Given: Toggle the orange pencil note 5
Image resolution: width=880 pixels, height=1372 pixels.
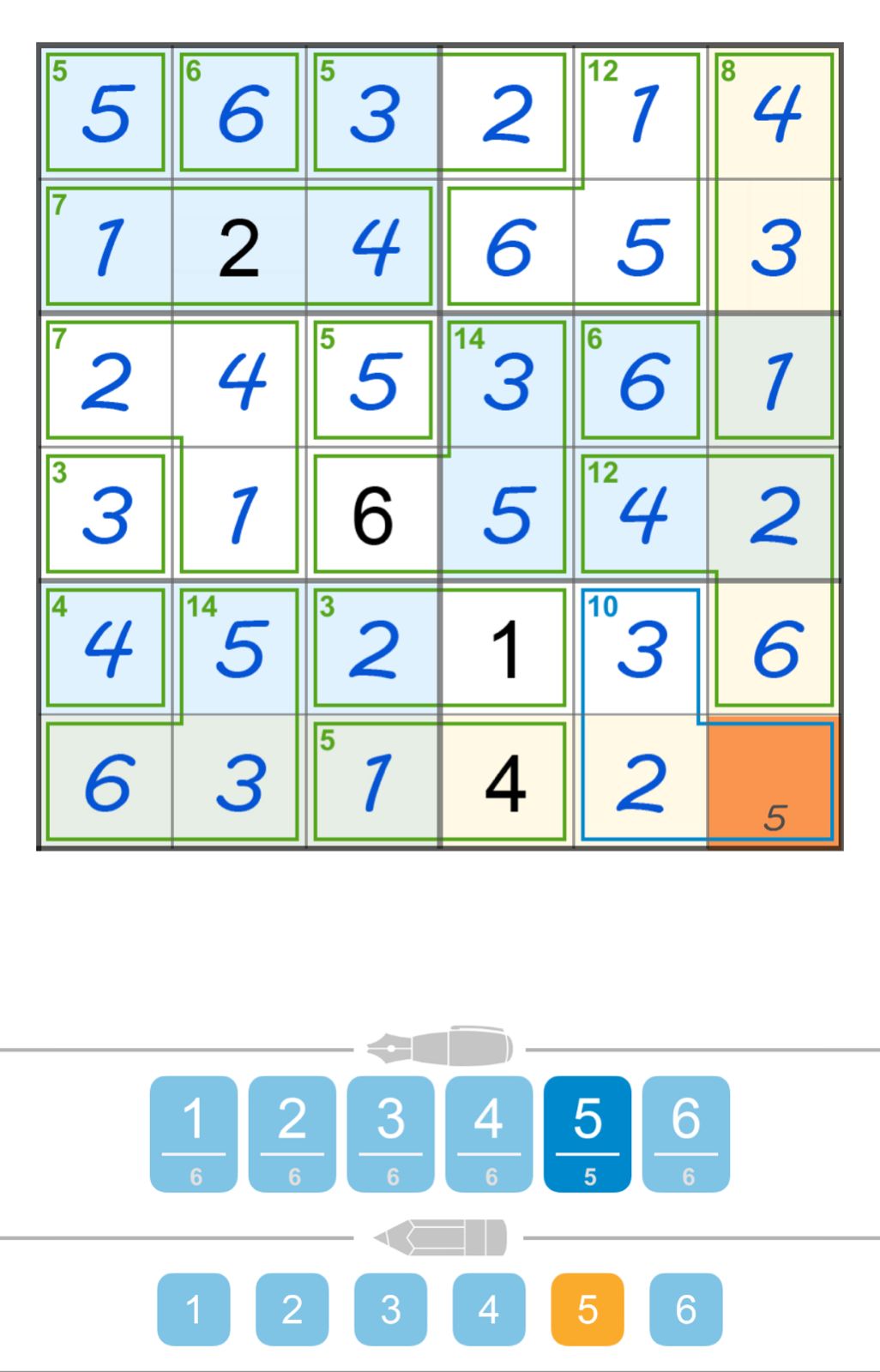Looking at the screenshot, I should click(x=588, y=1309).
